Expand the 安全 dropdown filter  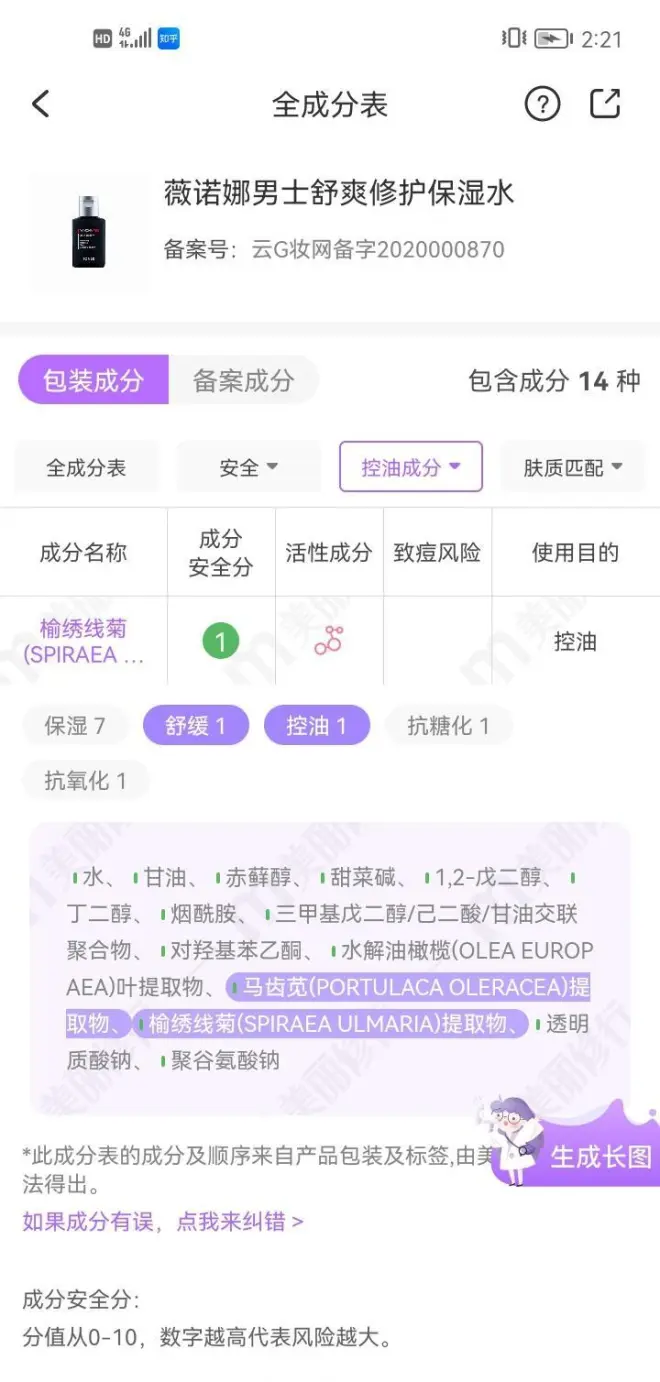tap(248, 467)
